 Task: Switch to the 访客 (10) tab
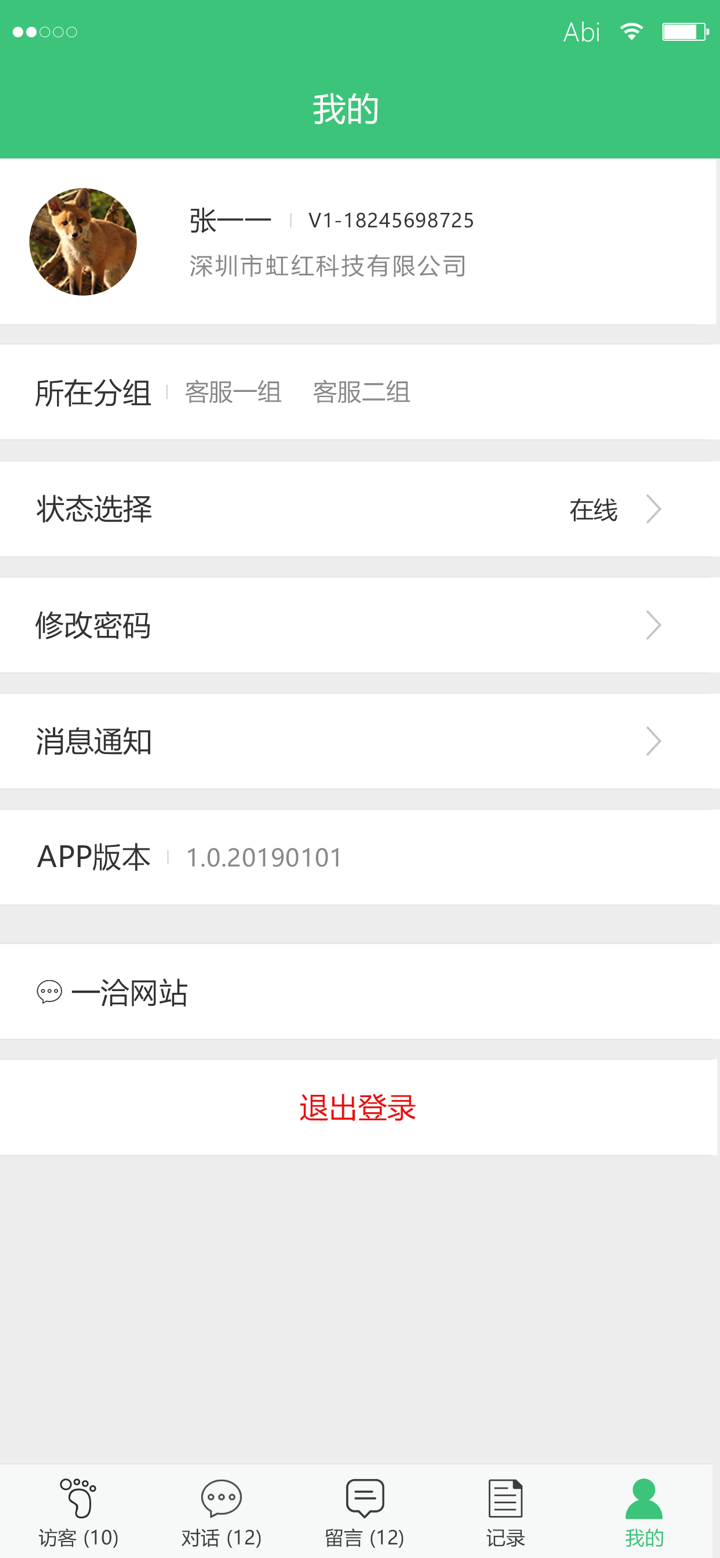(78, 1512)
